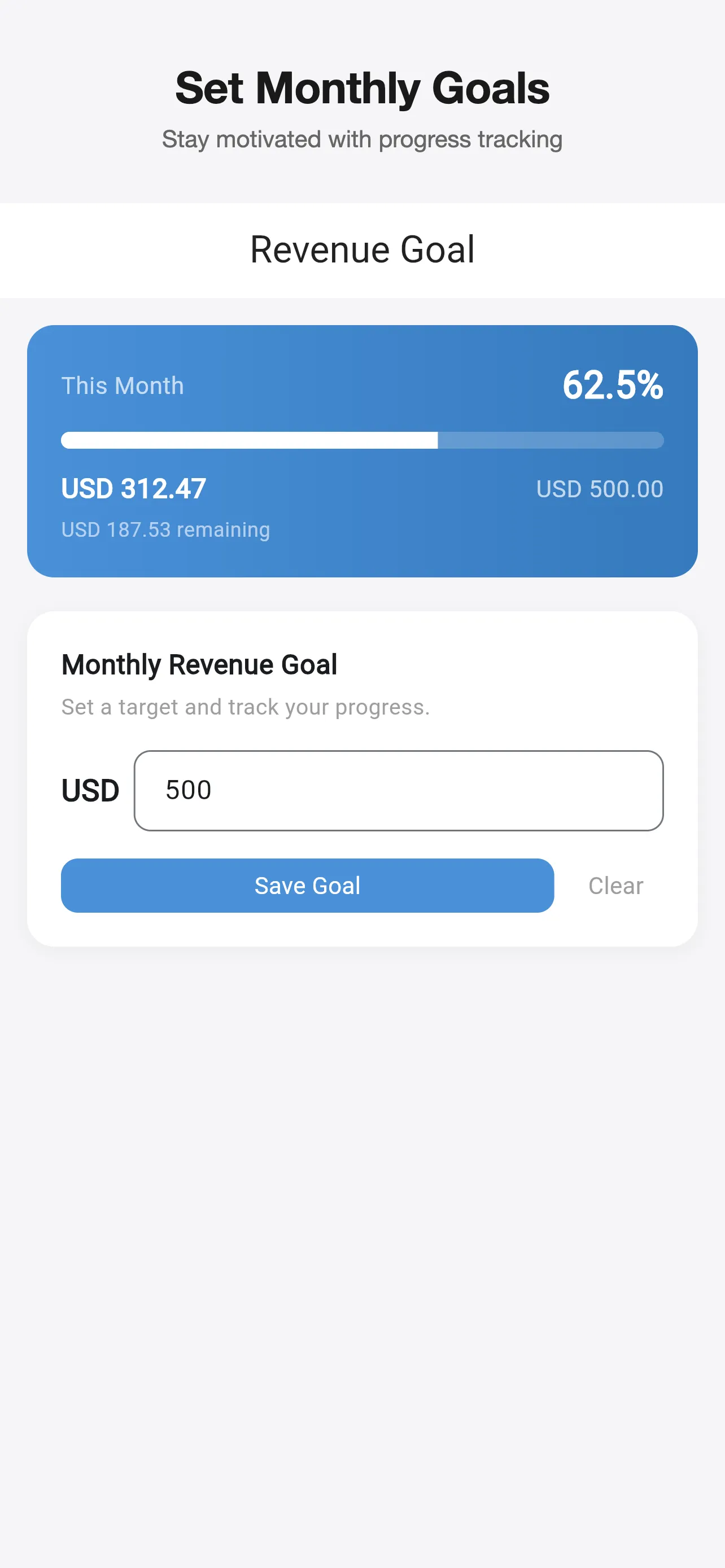Clear the monthly revenue goal
Image resolution: width=725 pixels, height=1568 pixels.
615,886
